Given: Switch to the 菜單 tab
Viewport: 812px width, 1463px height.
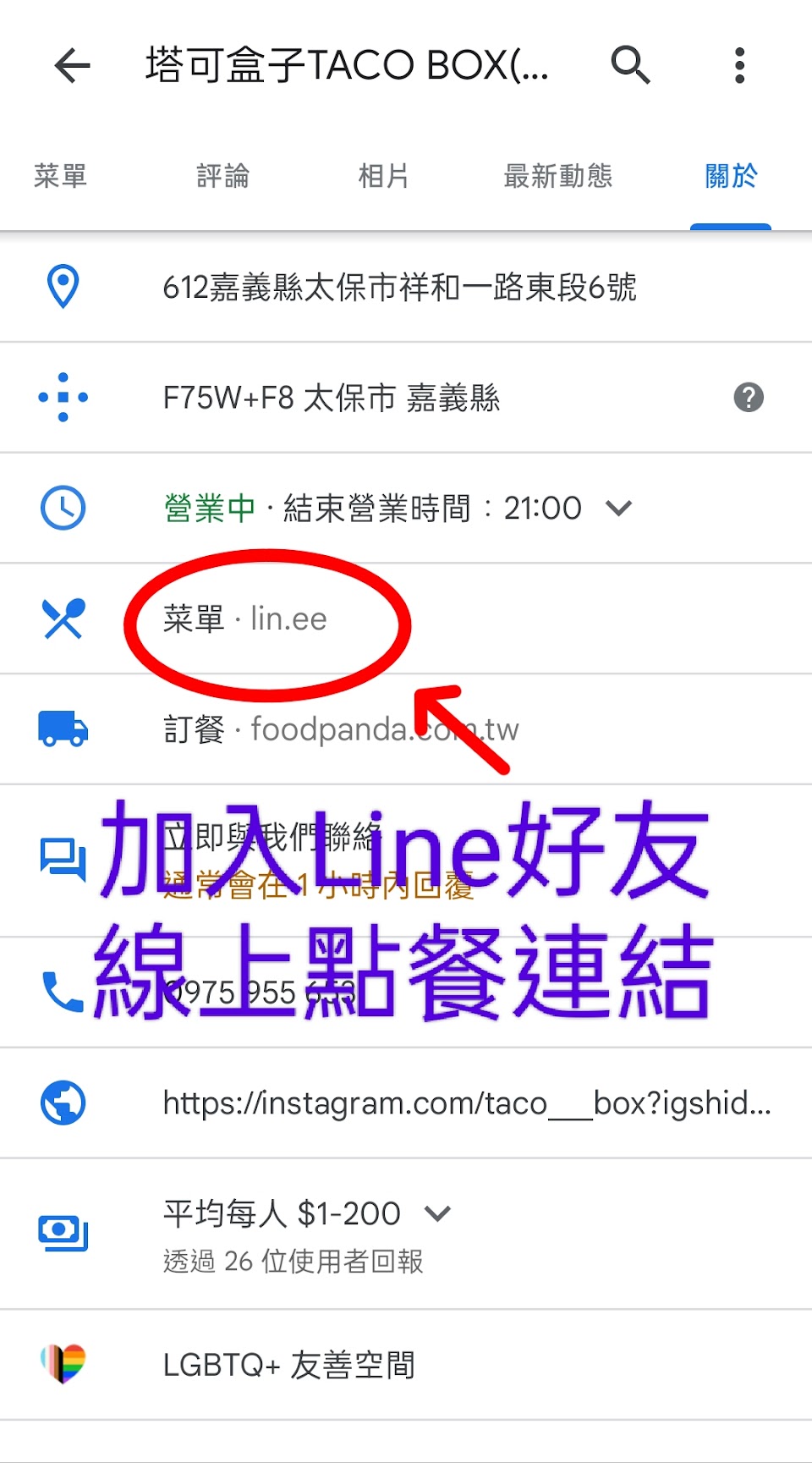Looking at the screenshot, I should click(x=60, y=176).
